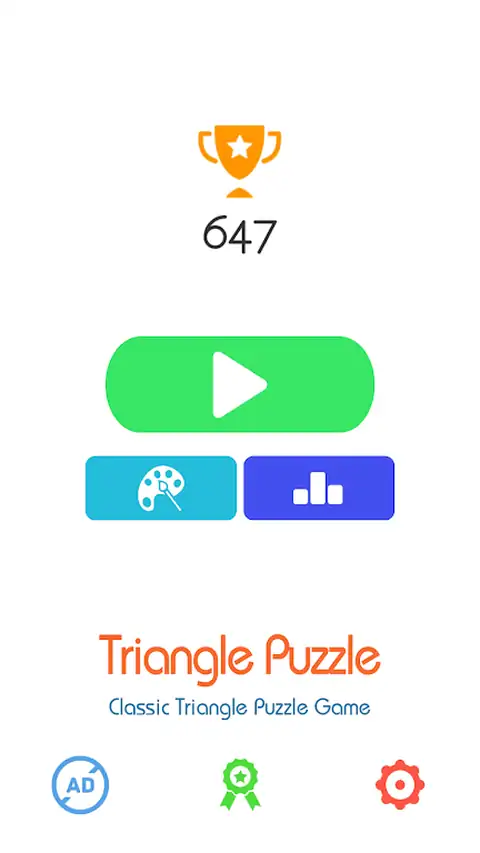Open the leaderboard bar chart button
The image size is (480, 853).
[319, 488]
